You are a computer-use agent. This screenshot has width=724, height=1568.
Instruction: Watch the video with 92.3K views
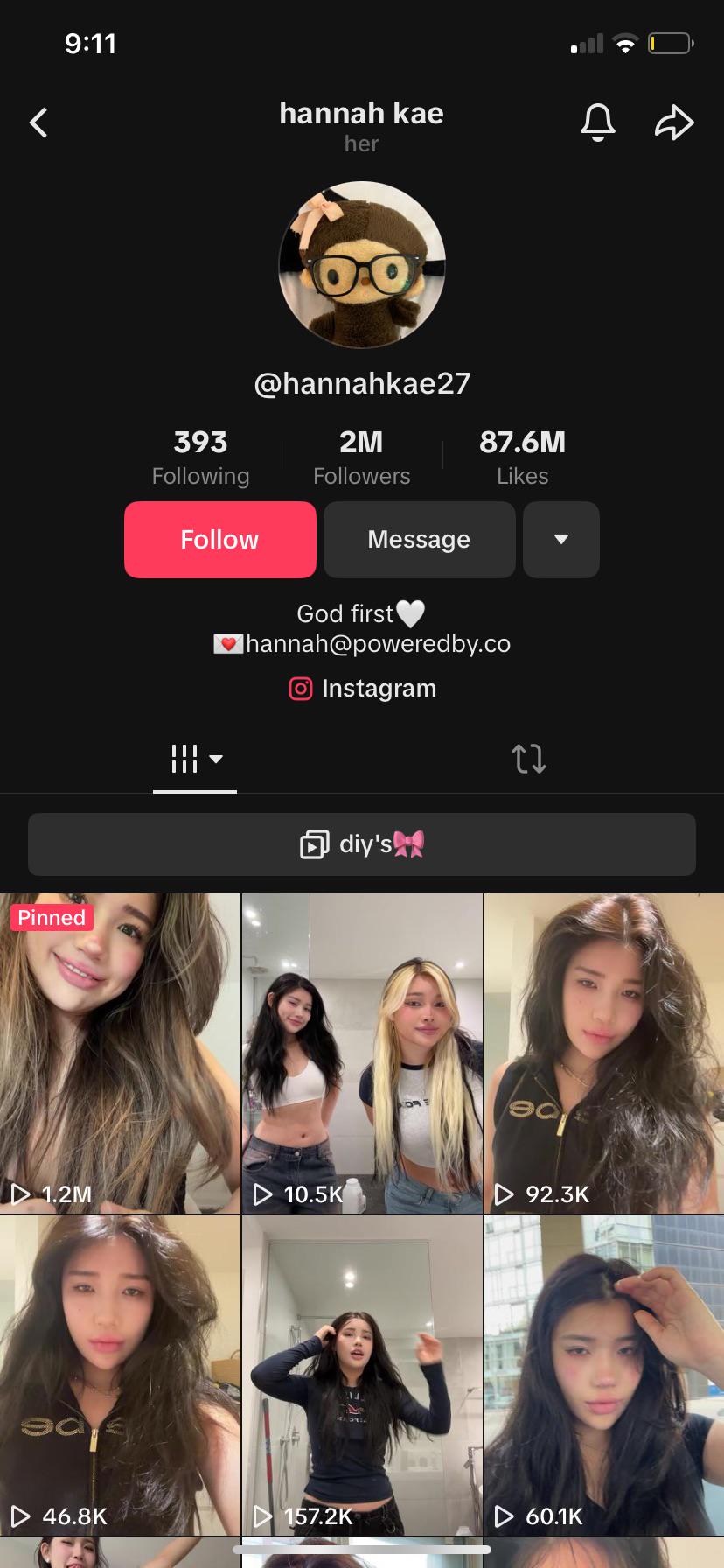pyautogui.click(x=603, y=1053)
